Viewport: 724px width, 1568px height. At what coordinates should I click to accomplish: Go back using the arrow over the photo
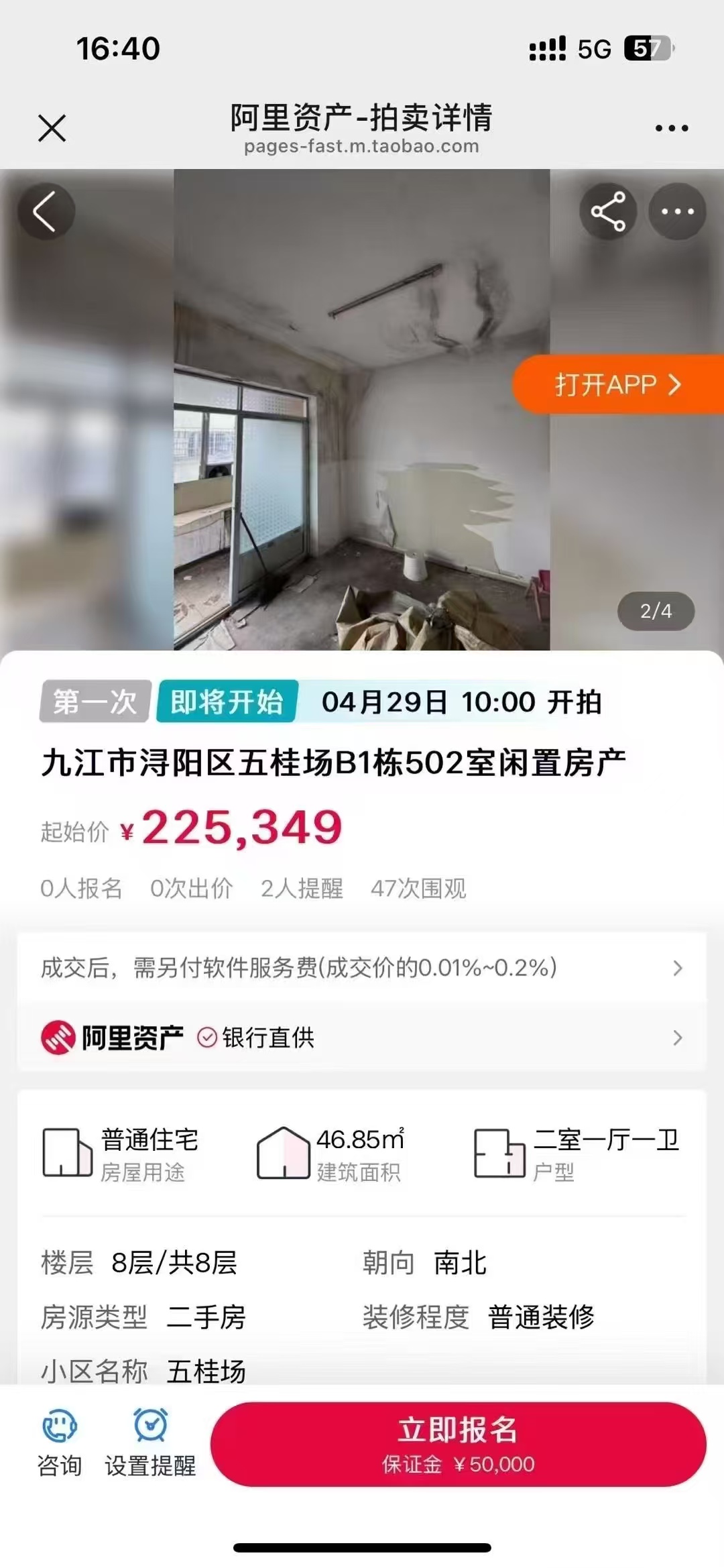(46, 211)
